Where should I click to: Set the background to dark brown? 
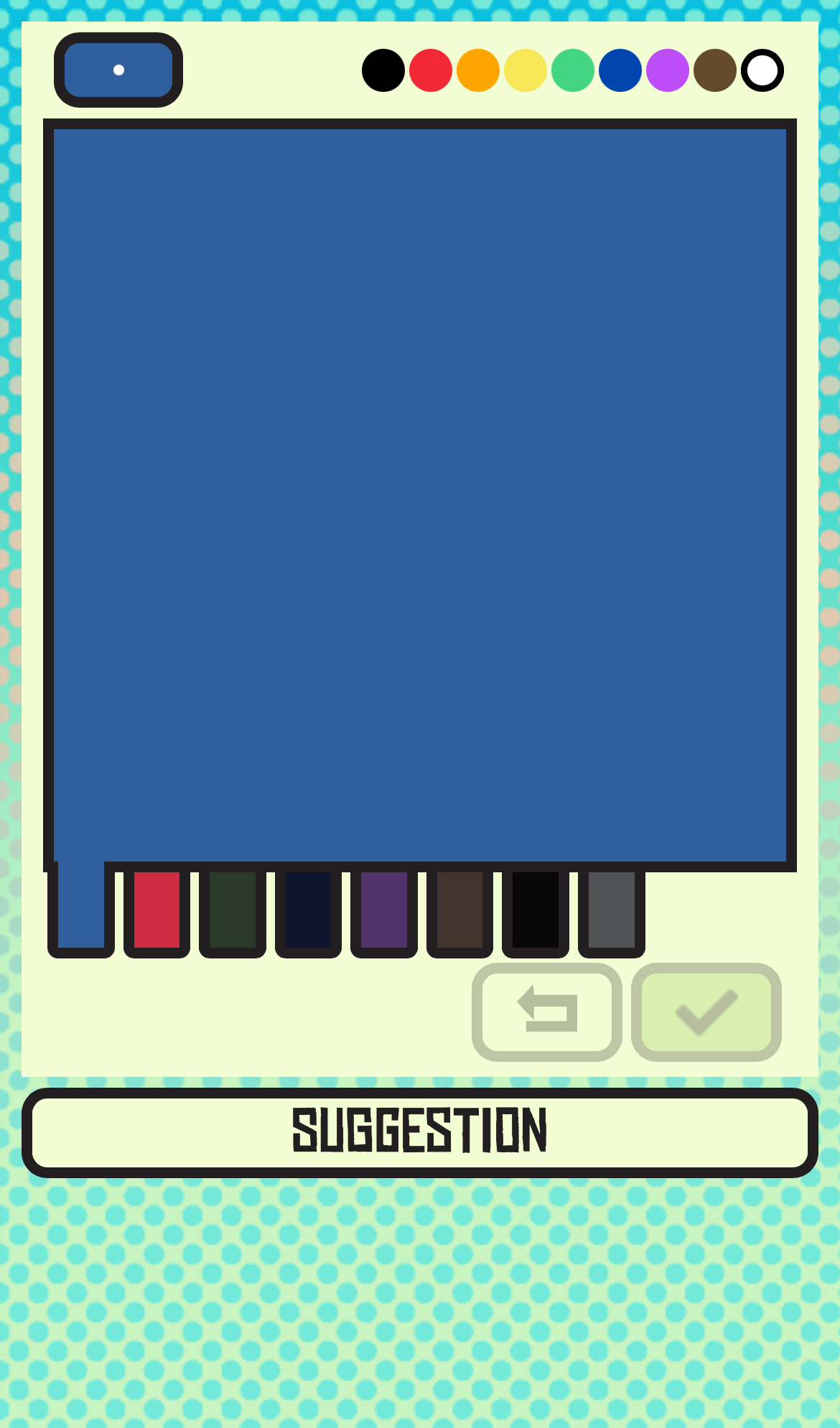[x=459, y=910]
